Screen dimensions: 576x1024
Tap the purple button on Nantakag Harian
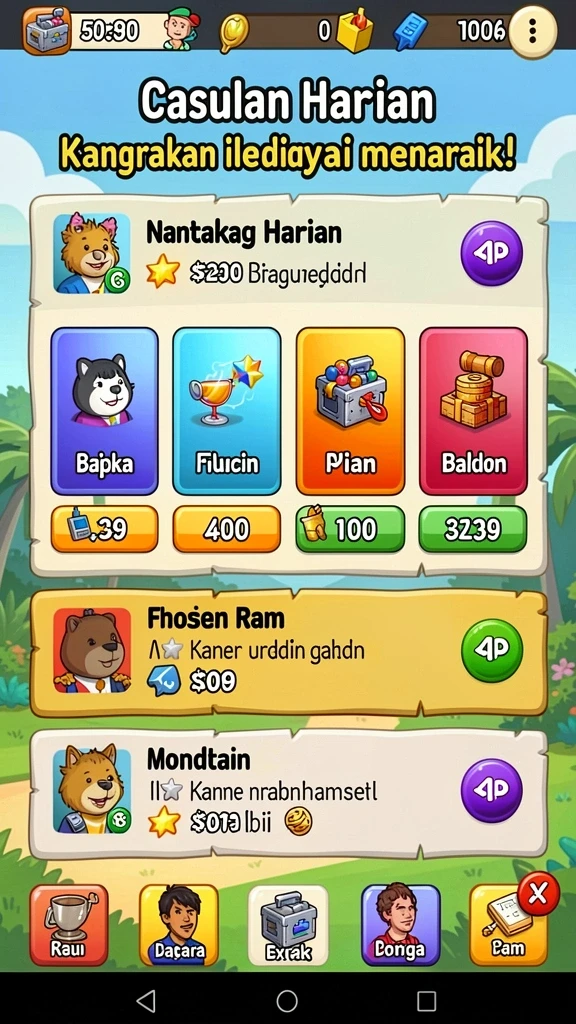coord(492,253)
